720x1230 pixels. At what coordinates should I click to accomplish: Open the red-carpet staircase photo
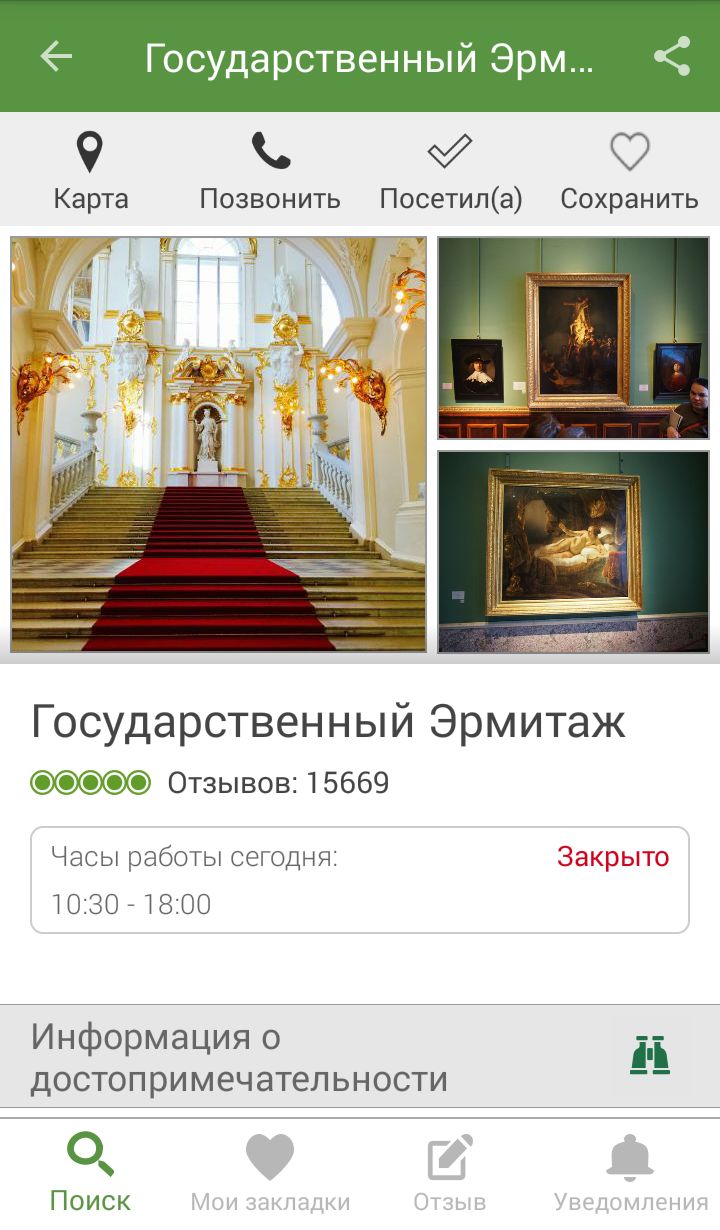219,445
